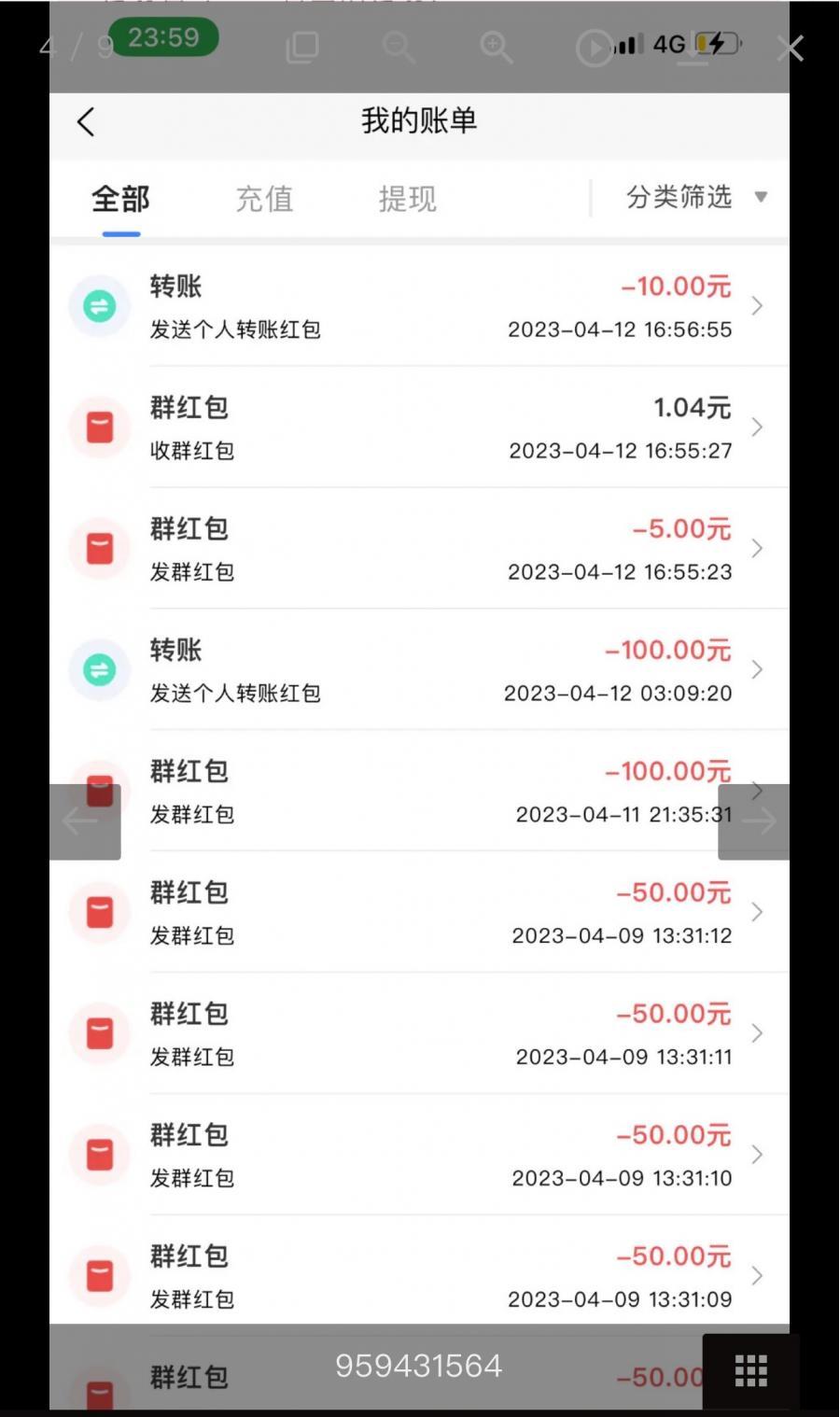Zoom in on the image

(x=496, y=47)
